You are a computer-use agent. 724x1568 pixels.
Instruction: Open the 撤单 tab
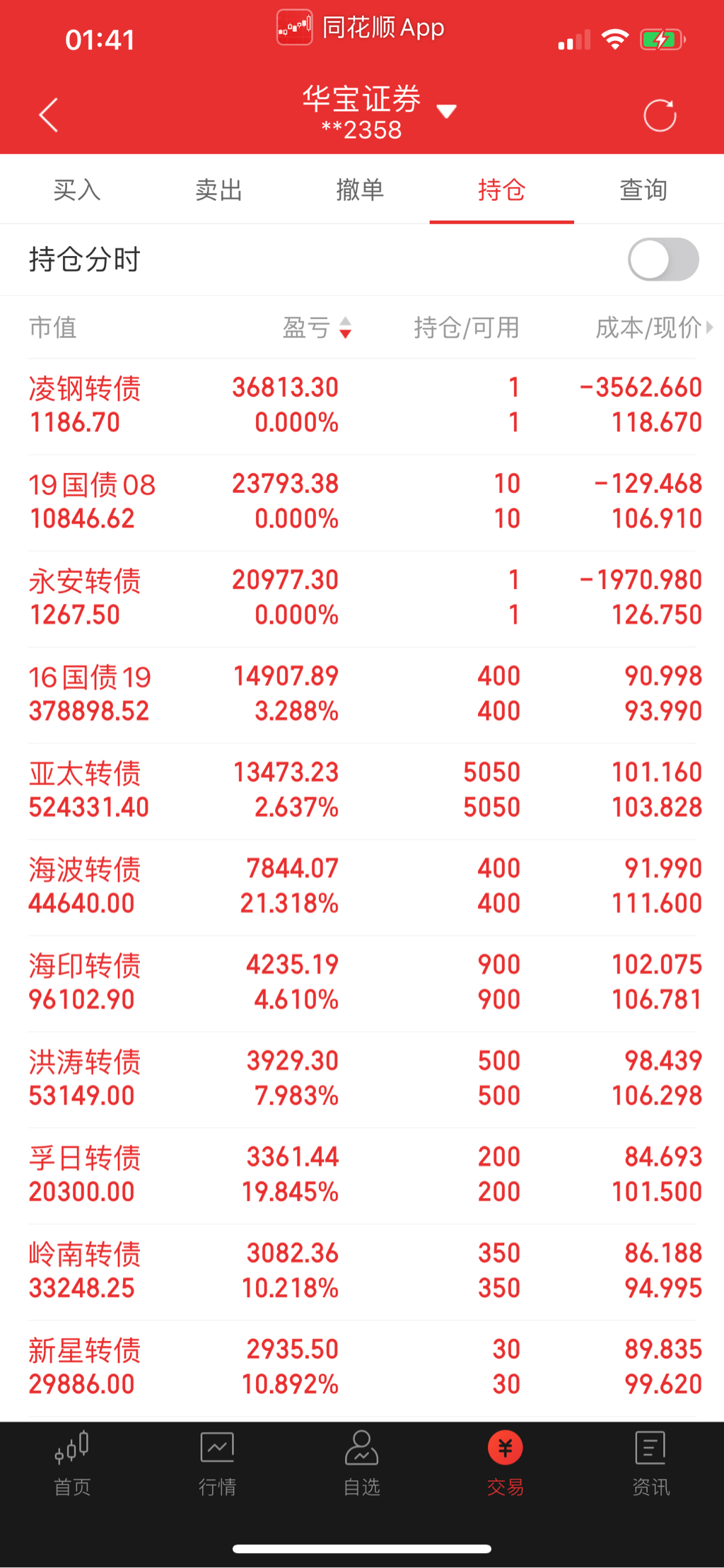[x=360, y=190]
